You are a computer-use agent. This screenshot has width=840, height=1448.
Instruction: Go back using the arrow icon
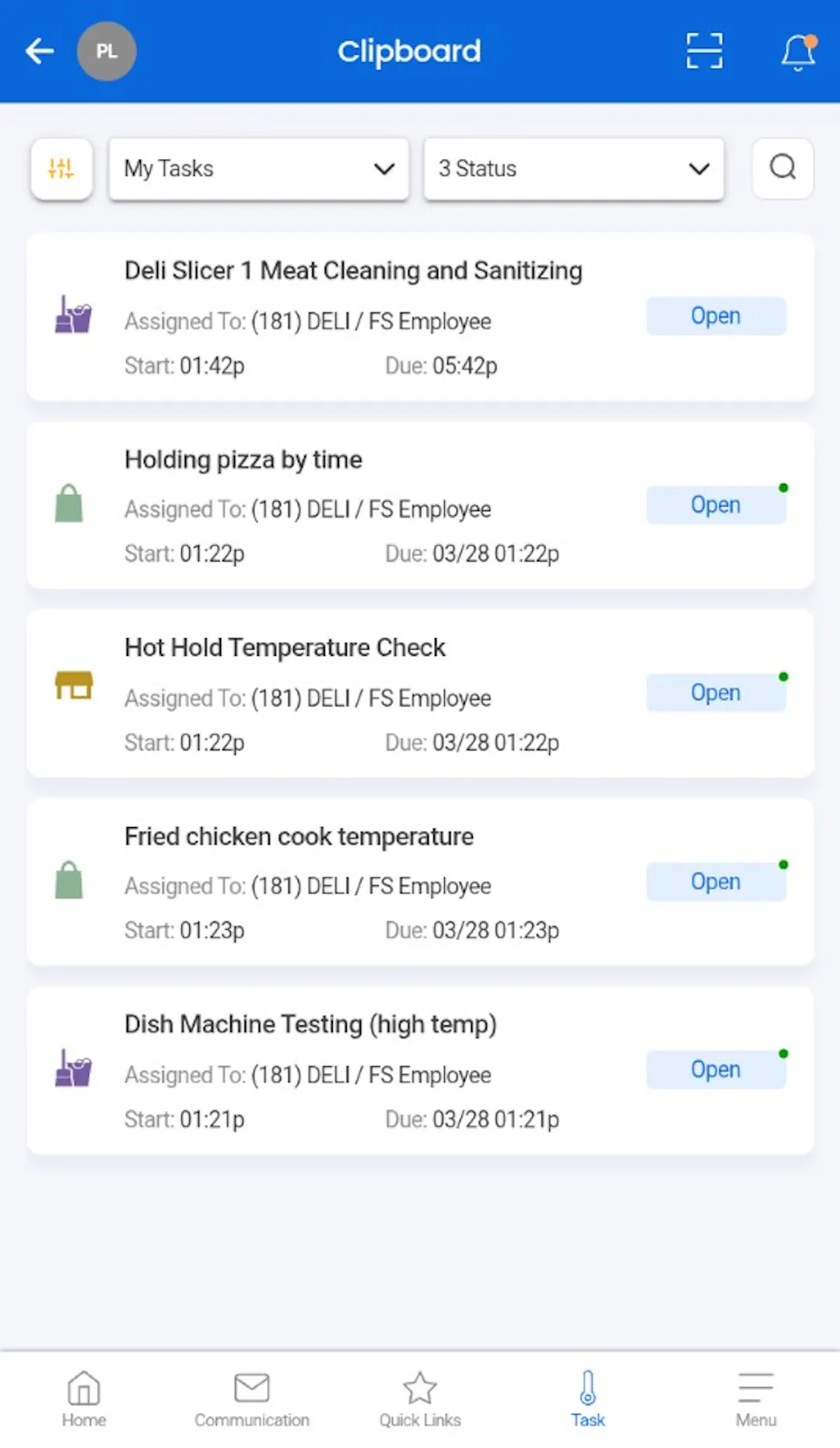[40, 51]
